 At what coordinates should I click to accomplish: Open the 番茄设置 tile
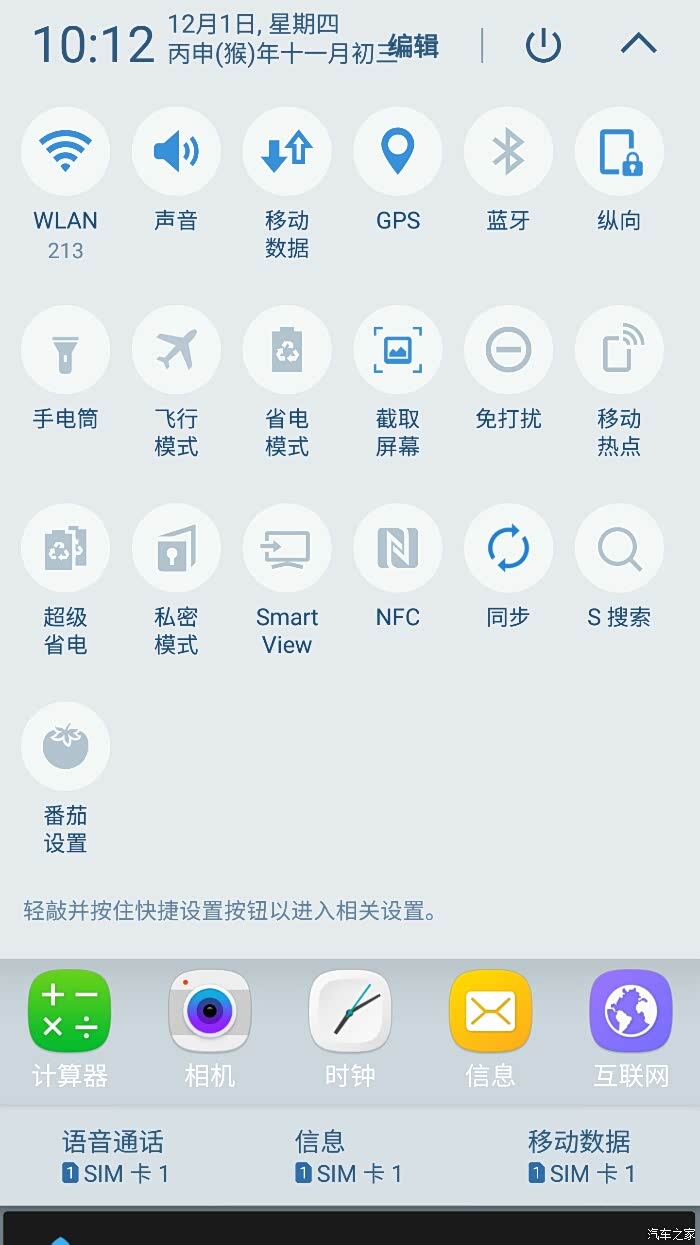point(65,746)
